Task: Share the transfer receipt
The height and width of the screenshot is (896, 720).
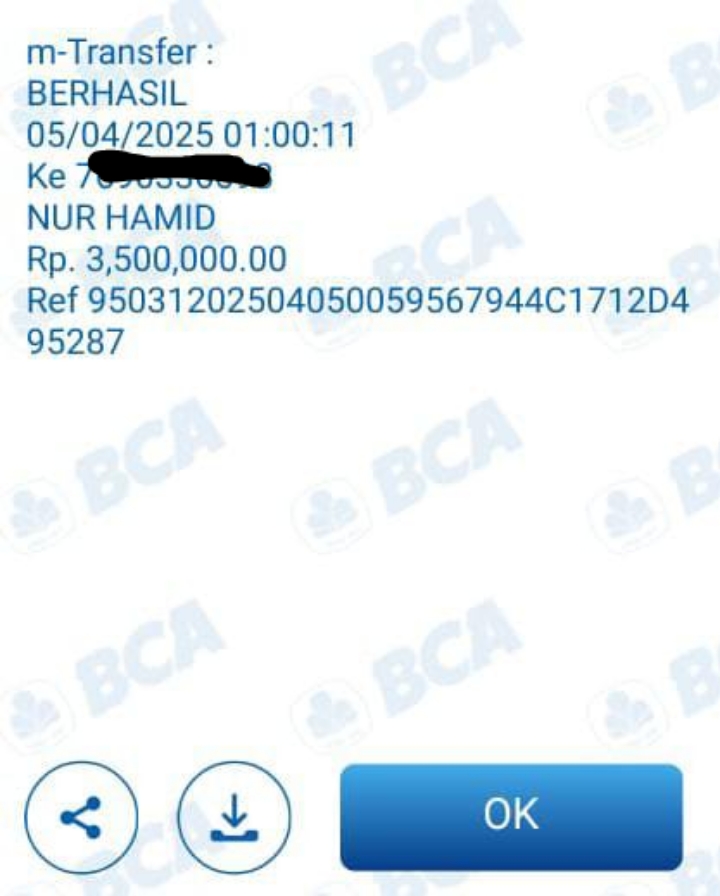Action: click(x=80, y=818)
